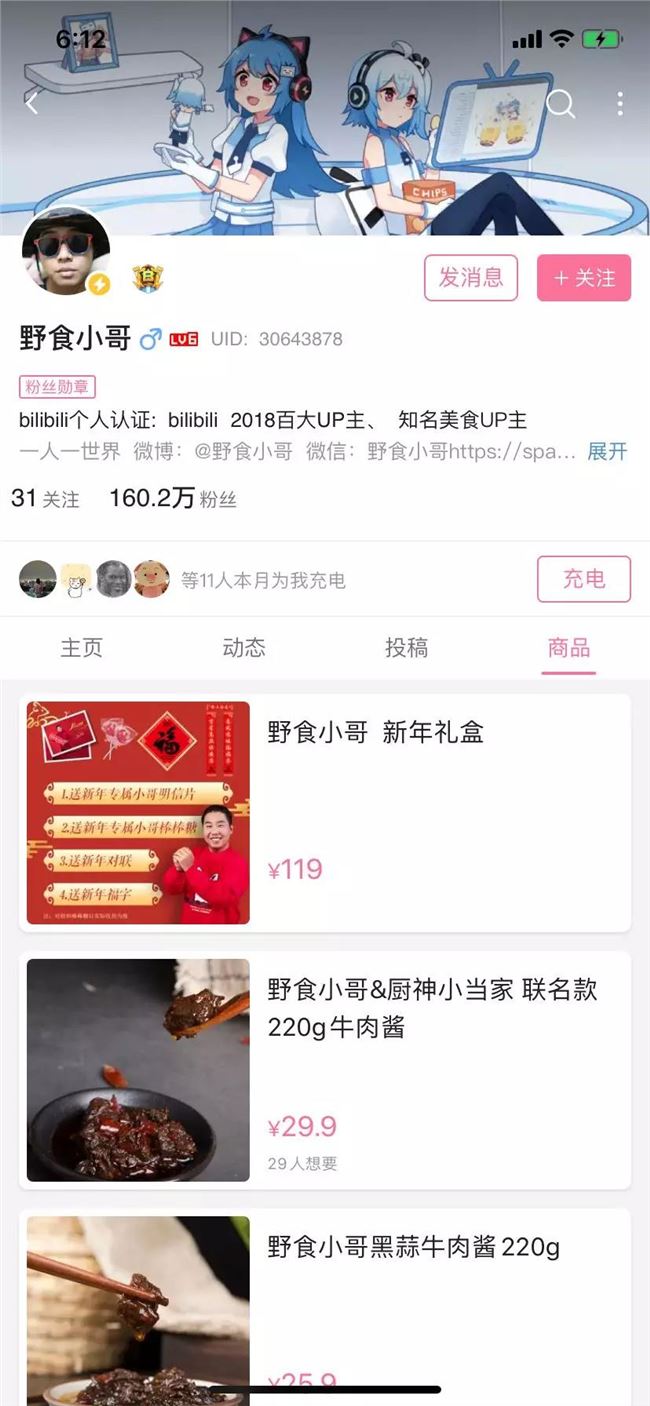Open the 厨神小当家 联名款 牛肉酱 product
650x1406 pixels.
click(325, 1069)
